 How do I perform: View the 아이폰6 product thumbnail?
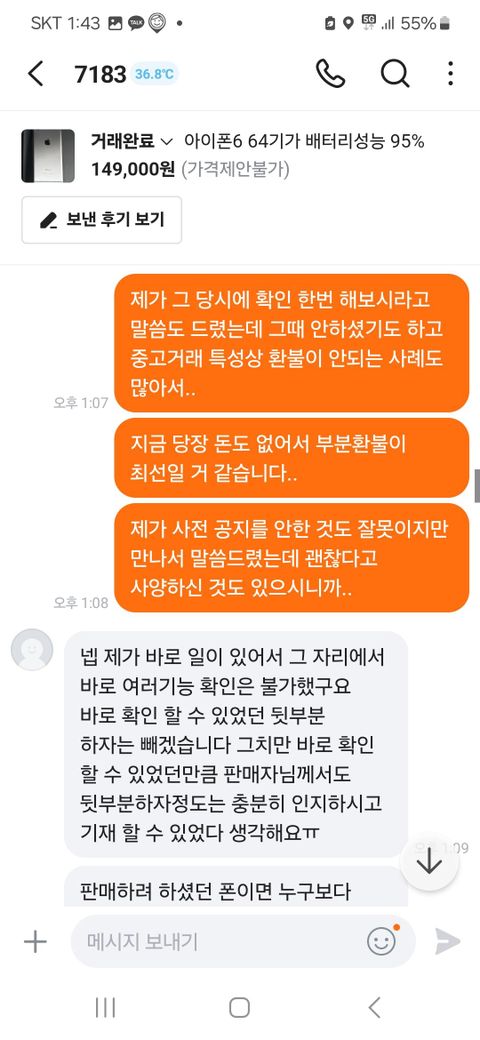pos(48,156)
